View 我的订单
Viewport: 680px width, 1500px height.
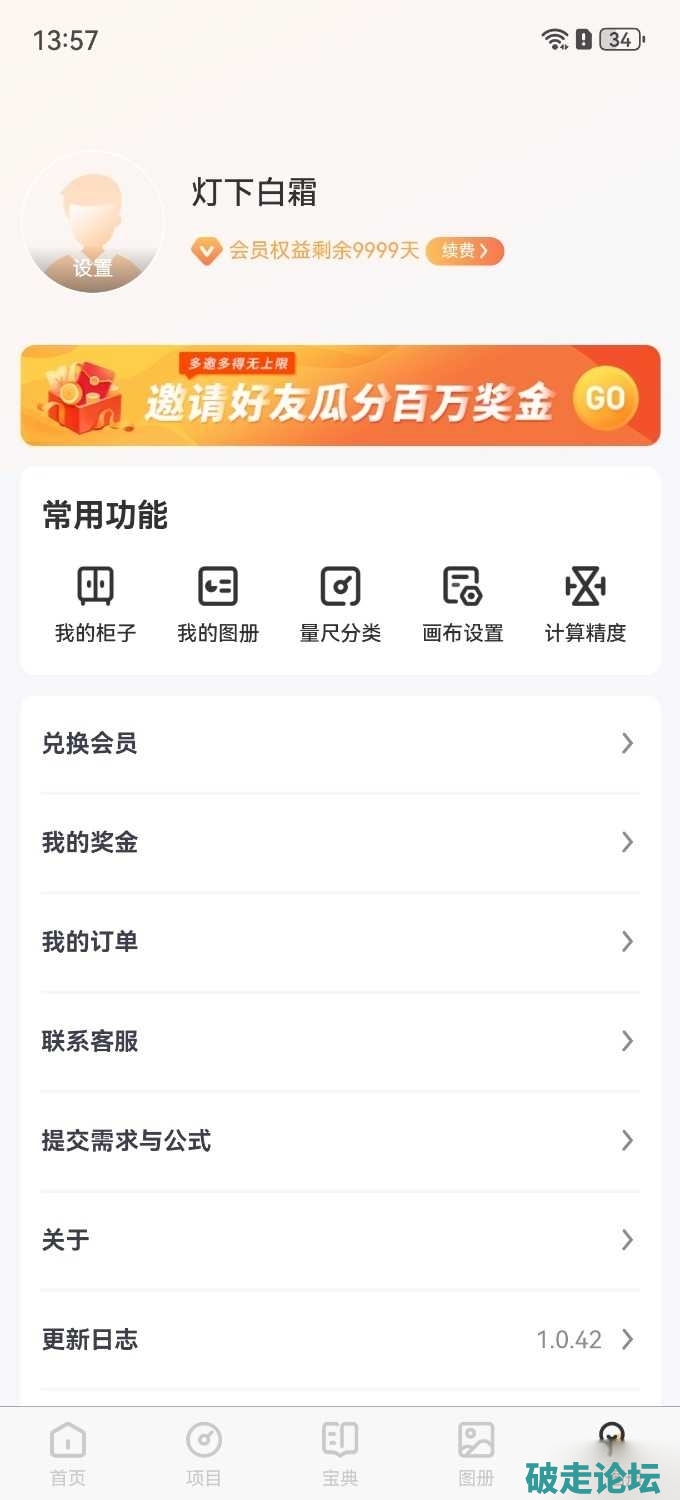(340, 942)
